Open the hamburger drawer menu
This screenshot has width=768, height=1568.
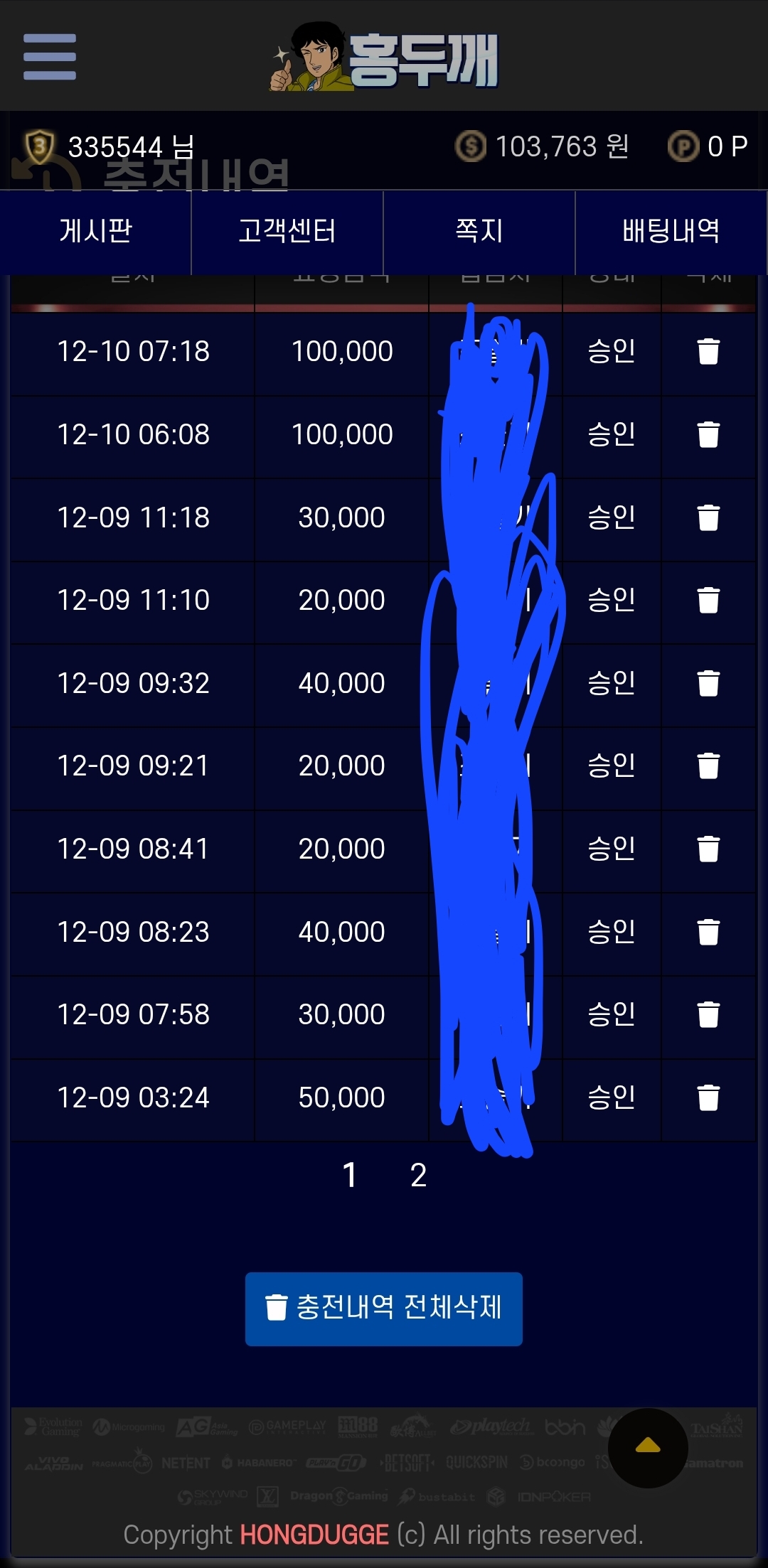(50, 57)
